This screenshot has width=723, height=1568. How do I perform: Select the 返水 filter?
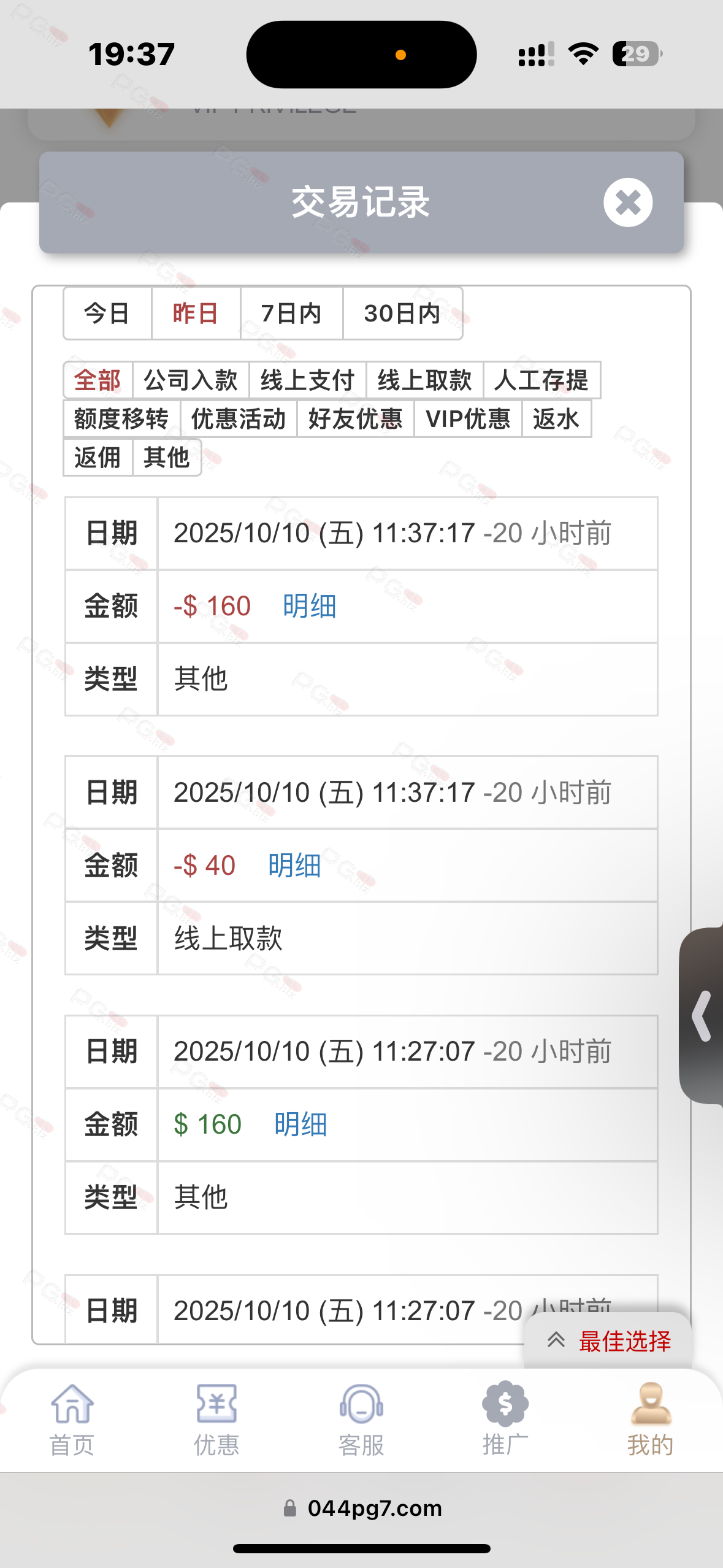pyautogui.click(x=556, y=419)
